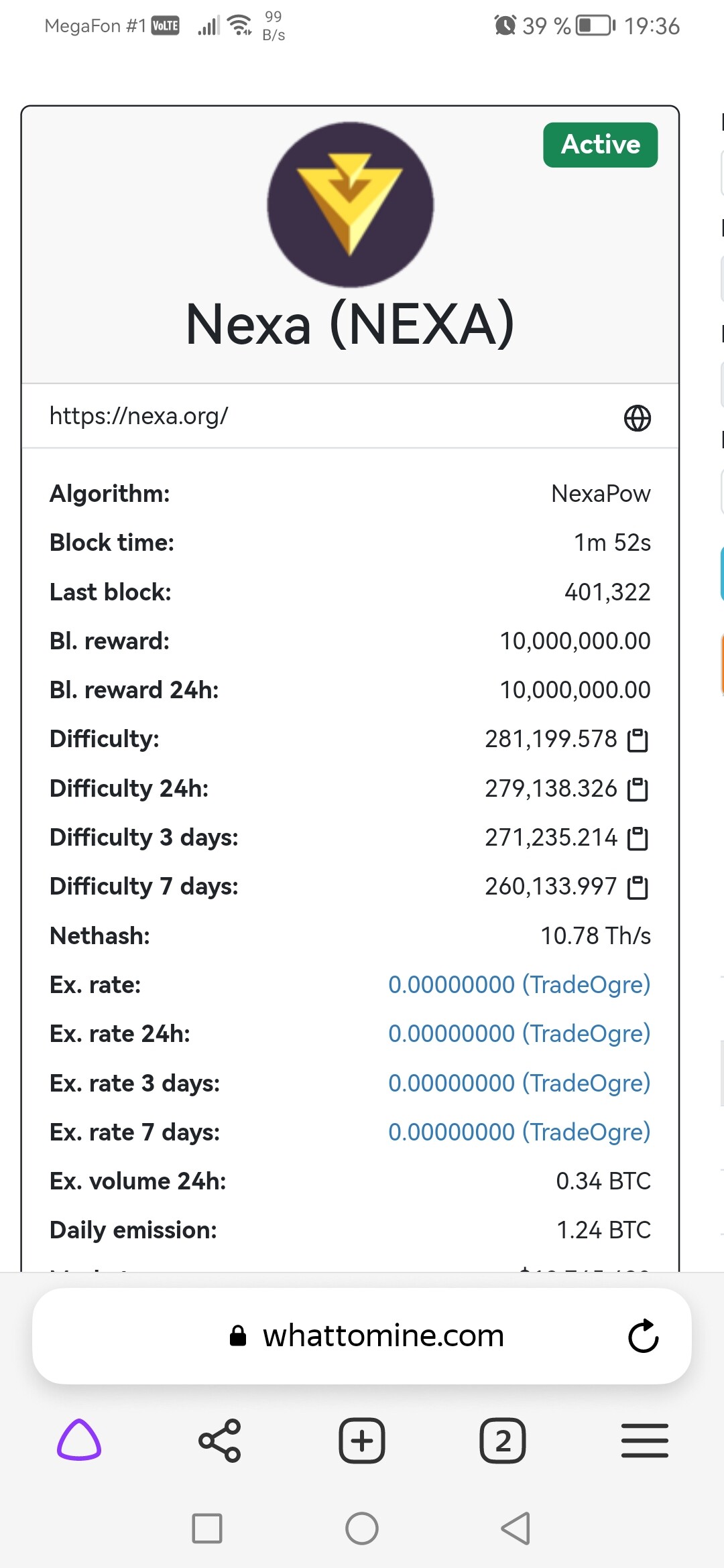Reload the page with the refresh icon

(644, 1336)
